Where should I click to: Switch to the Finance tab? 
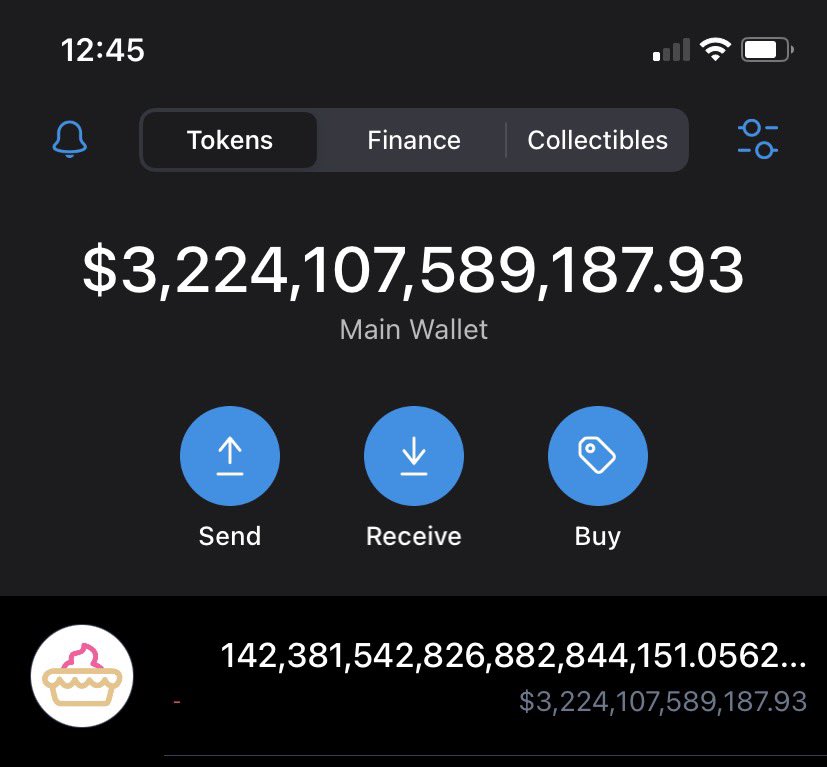[x=413, y=140]
